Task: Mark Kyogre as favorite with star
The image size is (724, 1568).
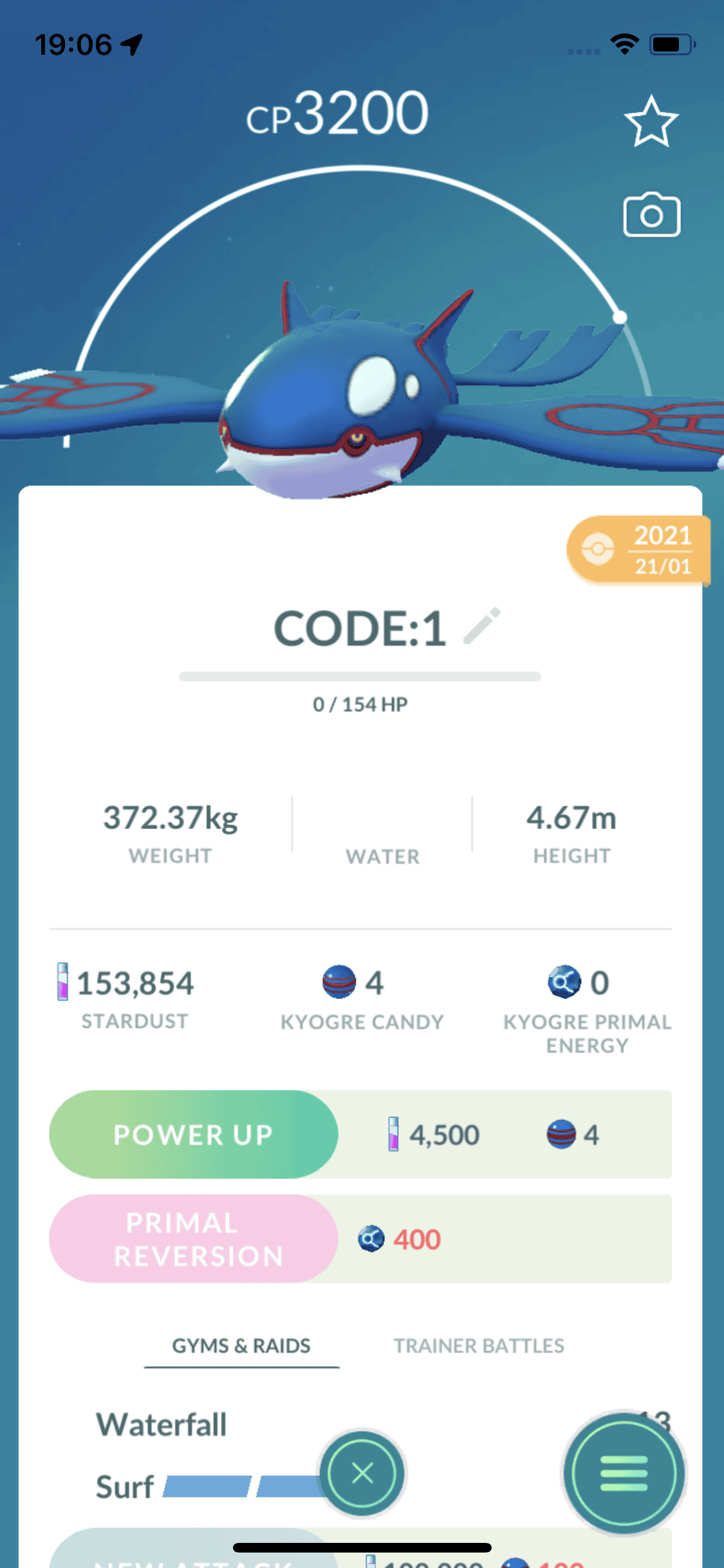Action: click(651, 122)
